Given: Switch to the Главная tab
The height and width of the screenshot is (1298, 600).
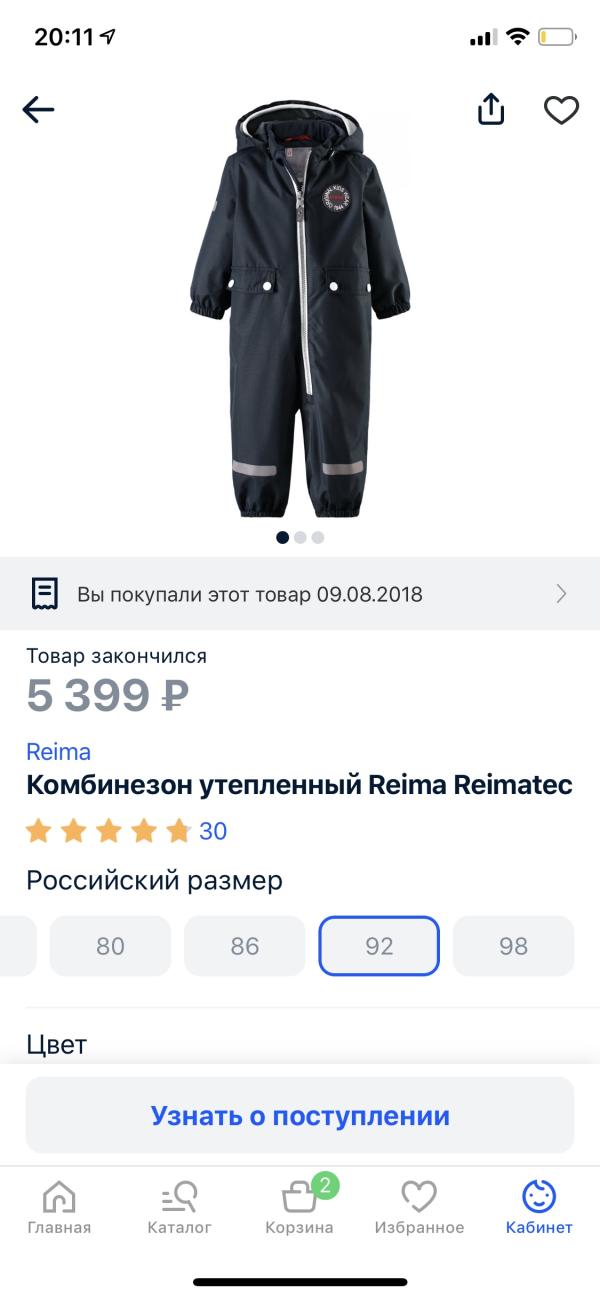Looking at the screenshot, I should [x=59, y=1208].
